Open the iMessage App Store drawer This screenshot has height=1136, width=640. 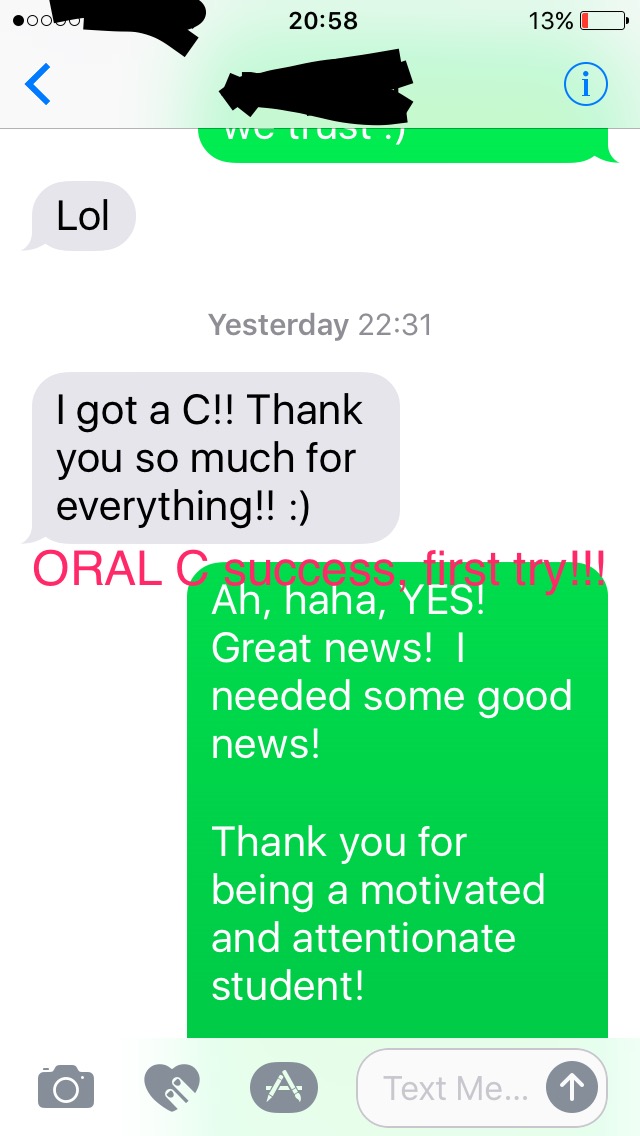click(x=283, y=1086)
